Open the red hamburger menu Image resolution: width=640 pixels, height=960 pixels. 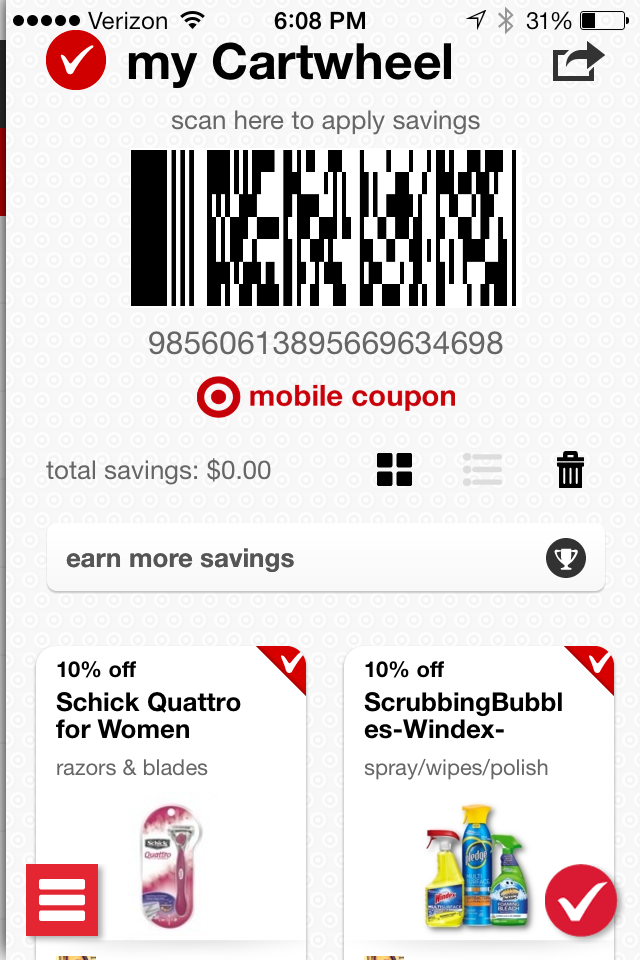pos(62,900)
